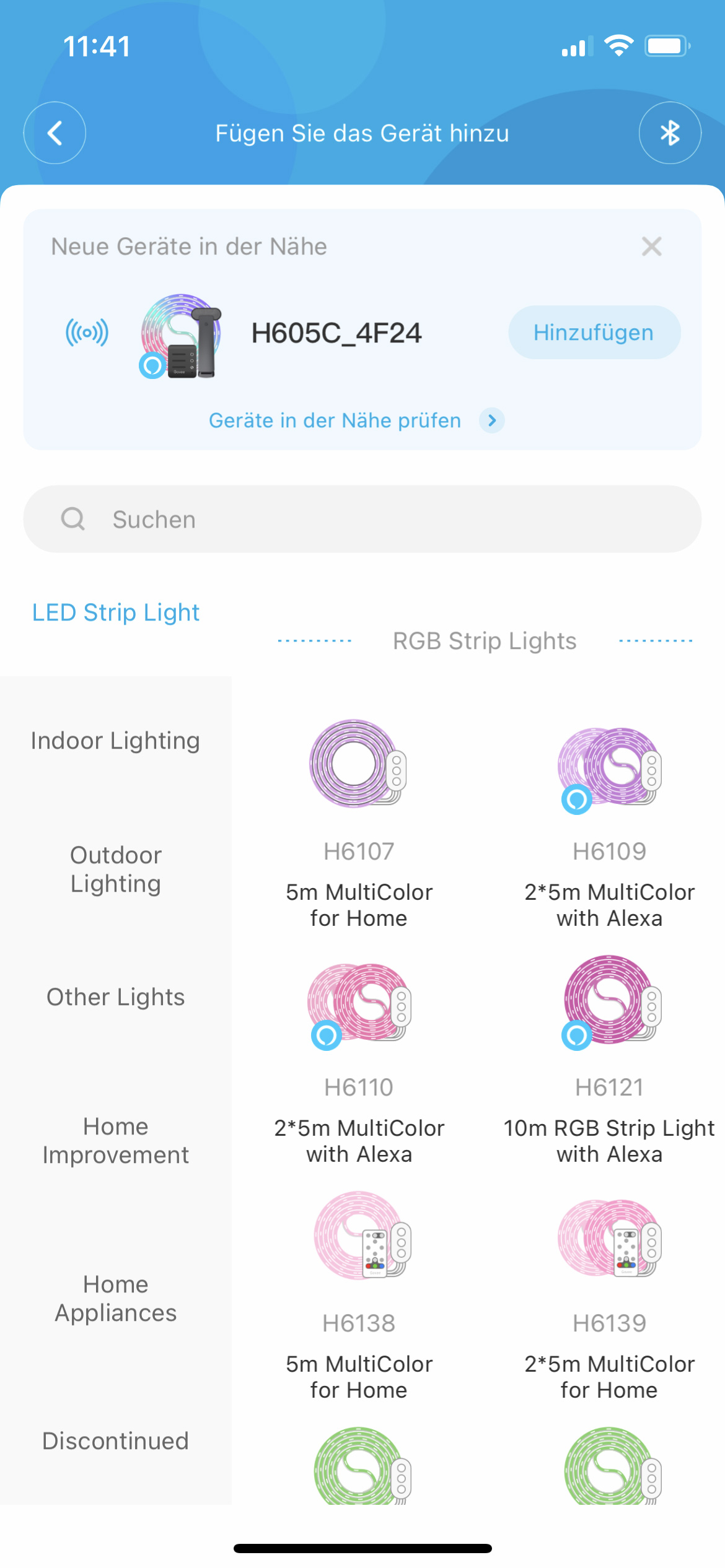Open the Other Lights category
The width and height of the screenshot is (725, 1568).
tap(116, 997)
